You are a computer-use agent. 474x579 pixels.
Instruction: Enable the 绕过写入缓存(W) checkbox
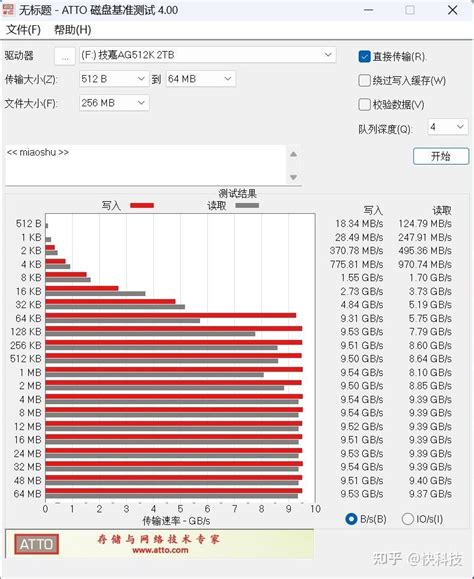pyautogui.click(x=364, y=80)
